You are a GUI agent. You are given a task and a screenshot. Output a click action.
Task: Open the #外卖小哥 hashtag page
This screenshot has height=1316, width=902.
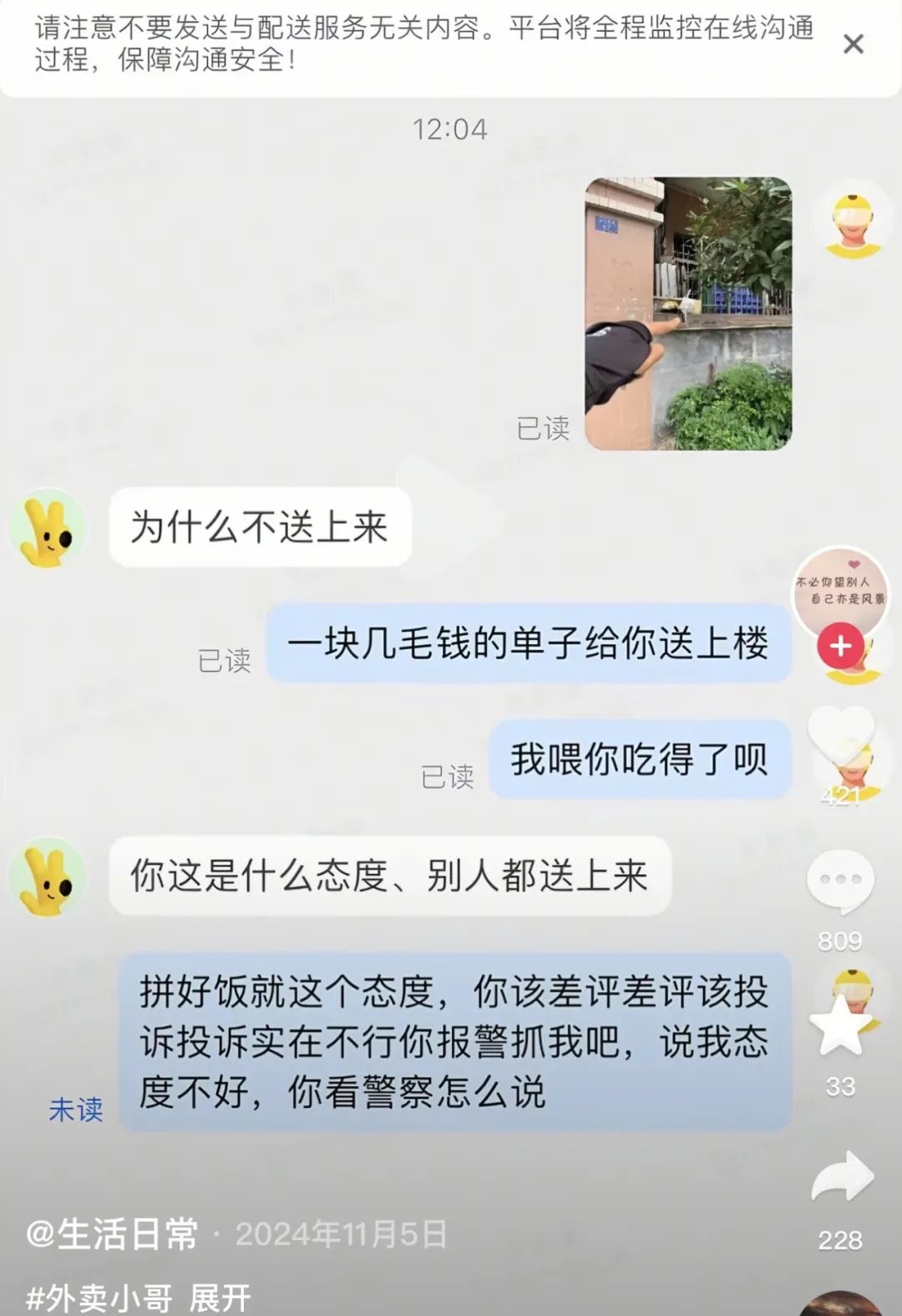coord(99,1298)
